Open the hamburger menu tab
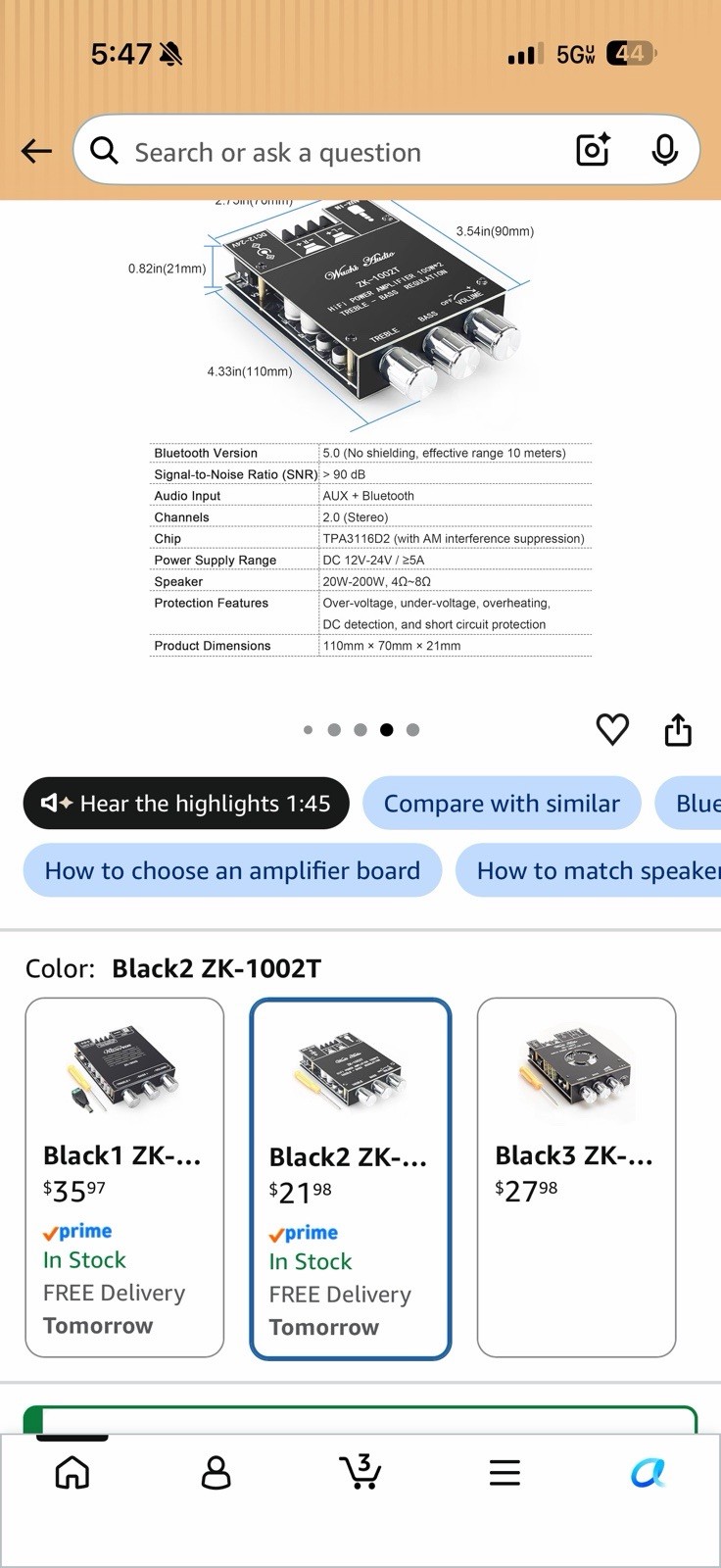Image resolution: width=721 pixels, height=1568 pixels. [x=505, y=1472]
